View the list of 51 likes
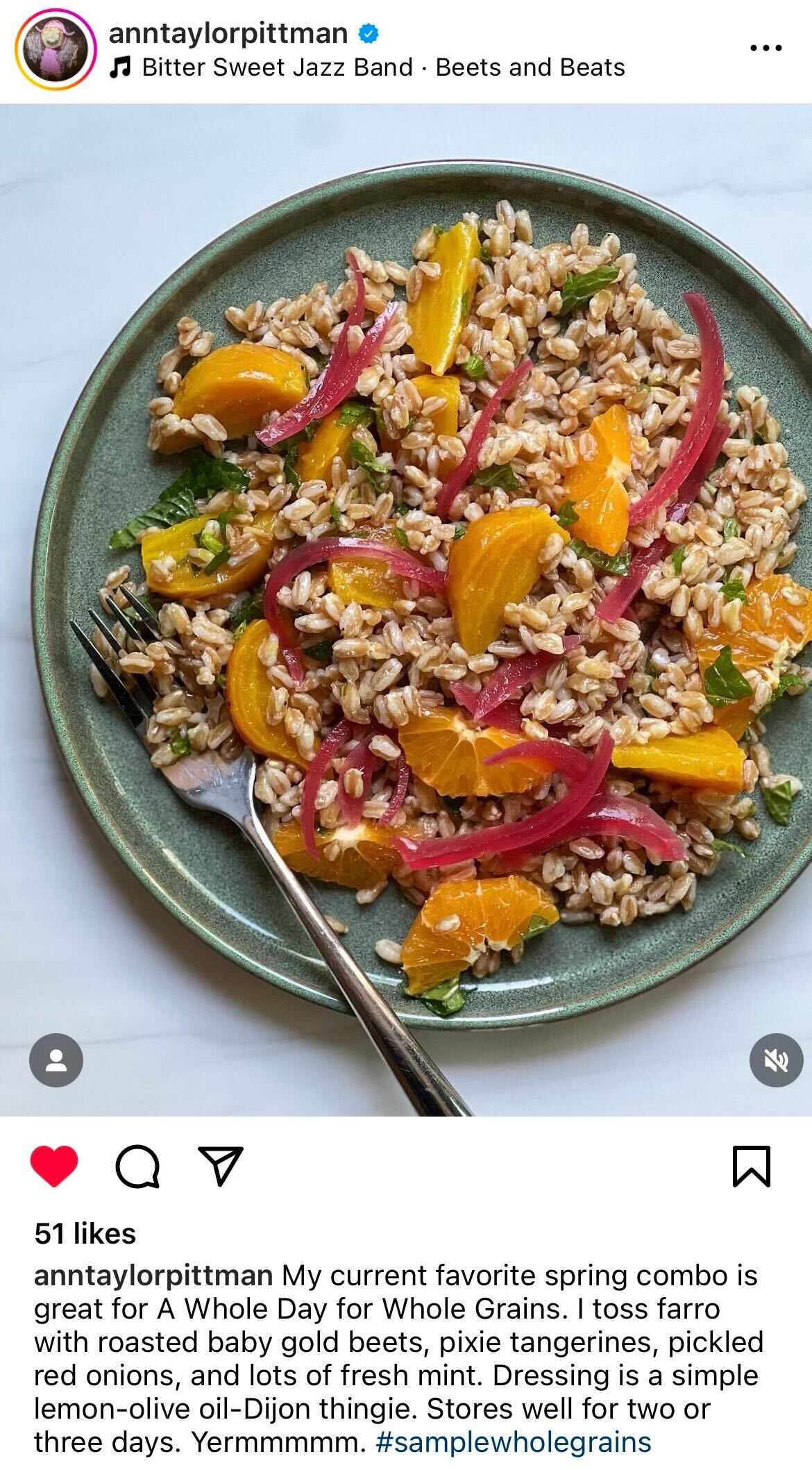This screenshot has width=812, height=1470. 85,1234
